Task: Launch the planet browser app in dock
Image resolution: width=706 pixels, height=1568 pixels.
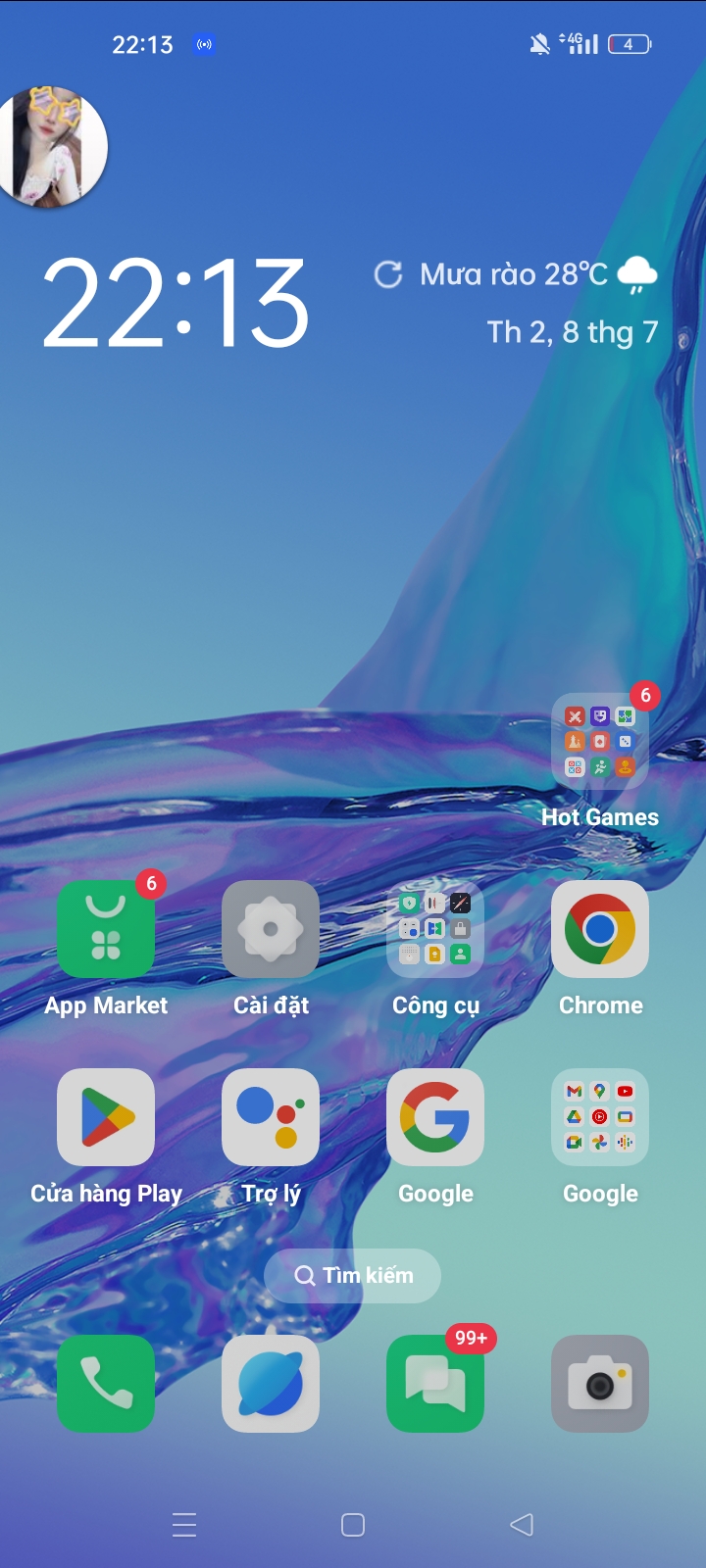Action: (x=271, y=1384)
